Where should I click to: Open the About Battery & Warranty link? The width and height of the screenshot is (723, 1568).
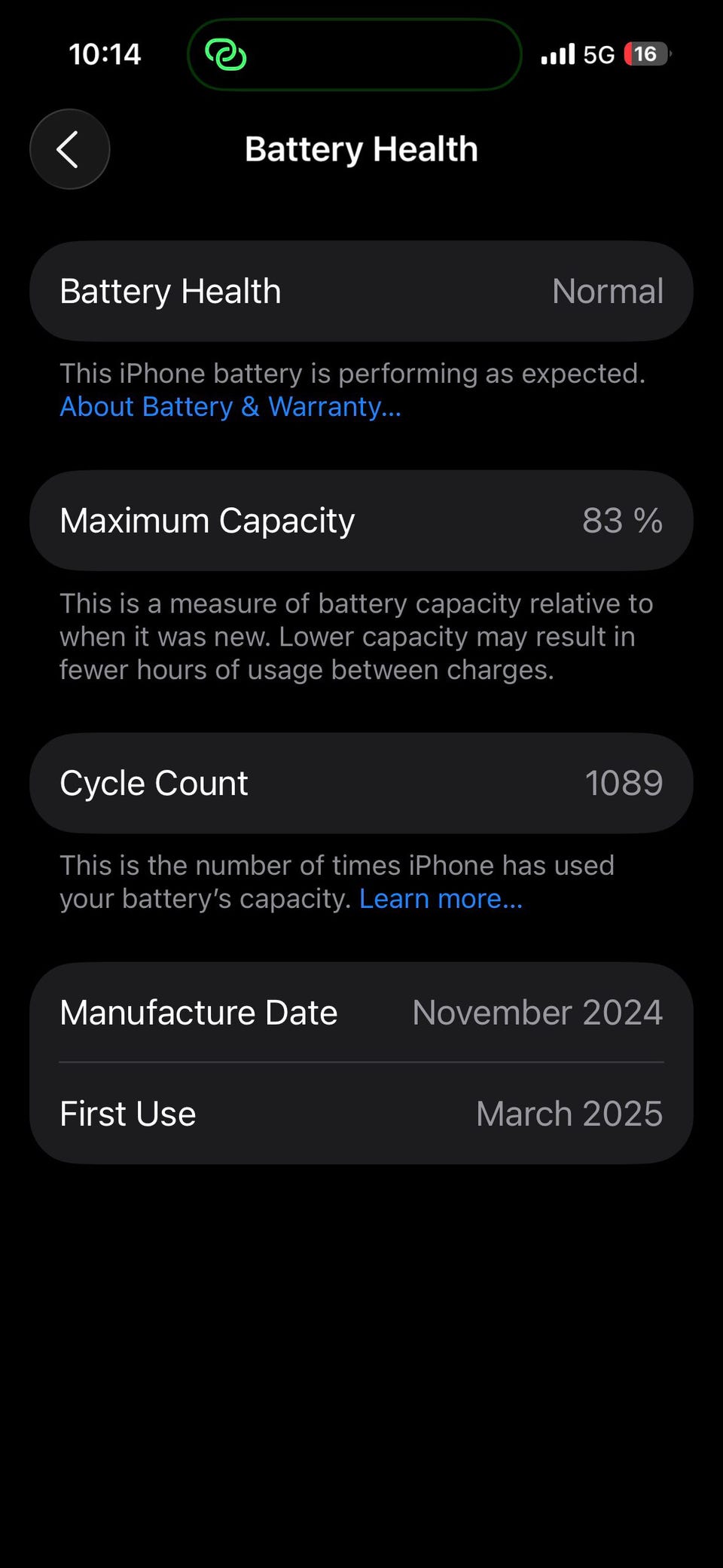pos(230,407)
